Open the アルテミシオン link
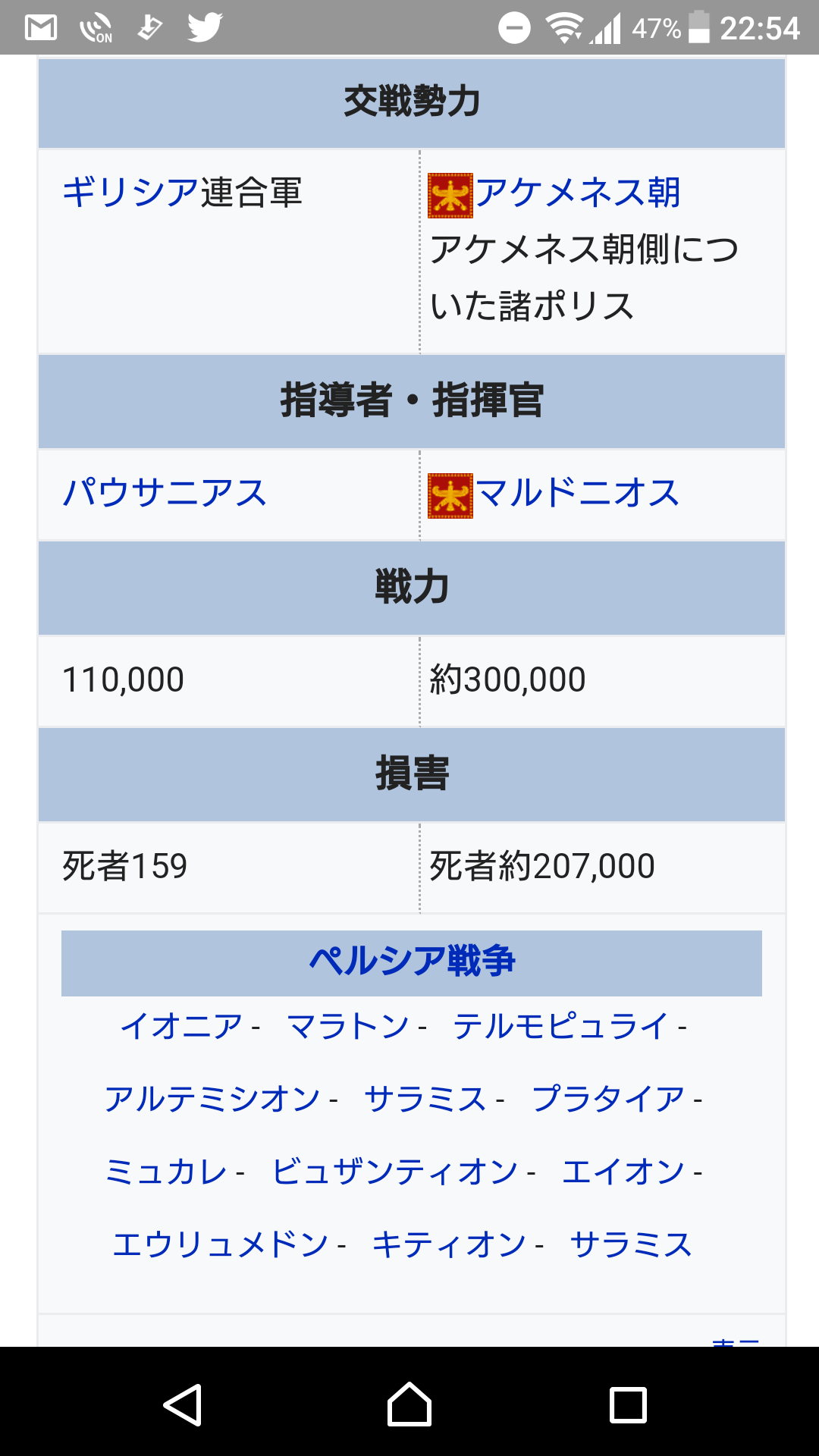819x1456 pixels. click(x=212, y=1099)
